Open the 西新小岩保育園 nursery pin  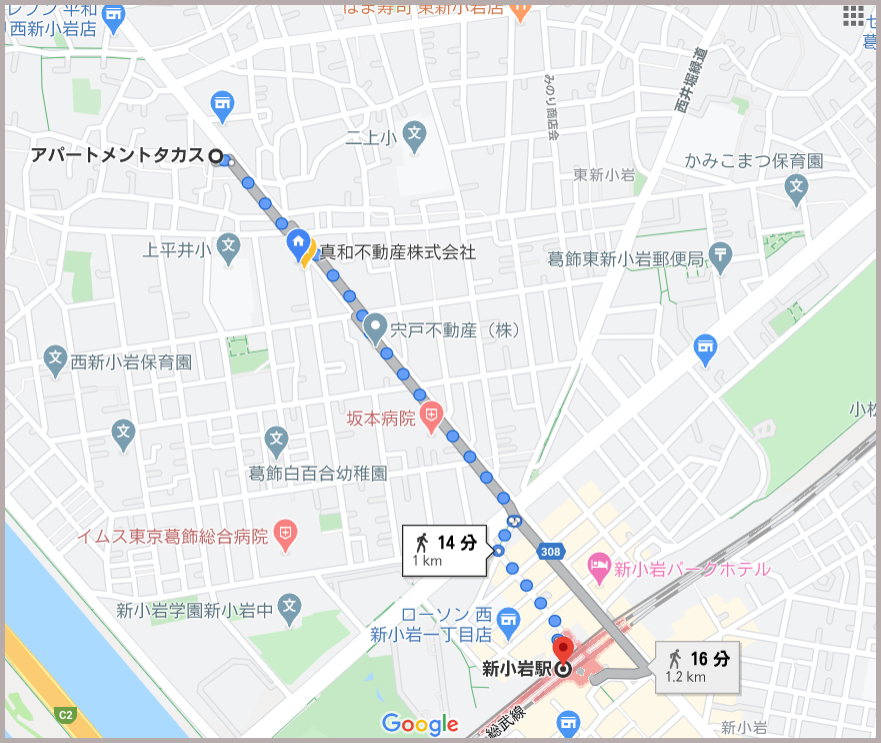pyautogui.click(x=56, y=357)
